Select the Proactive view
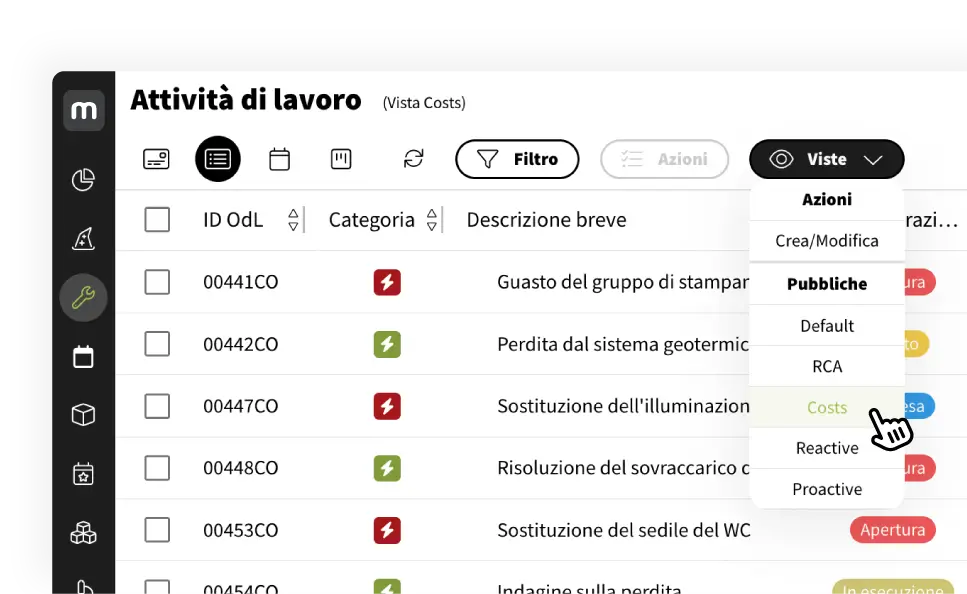 (826, 489)
